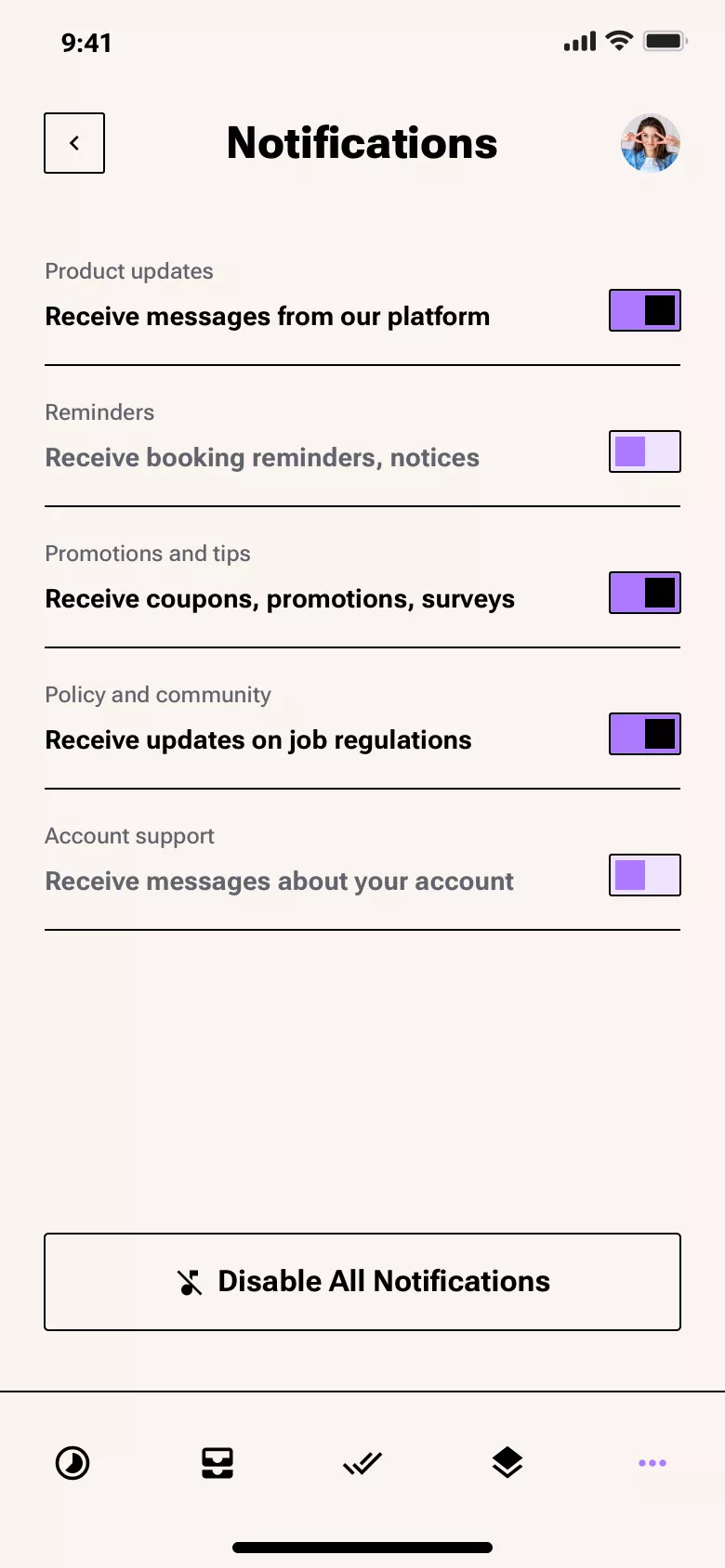Turn off the Policy and community switch
The image size is (725, 1568).
pos(645,734)
